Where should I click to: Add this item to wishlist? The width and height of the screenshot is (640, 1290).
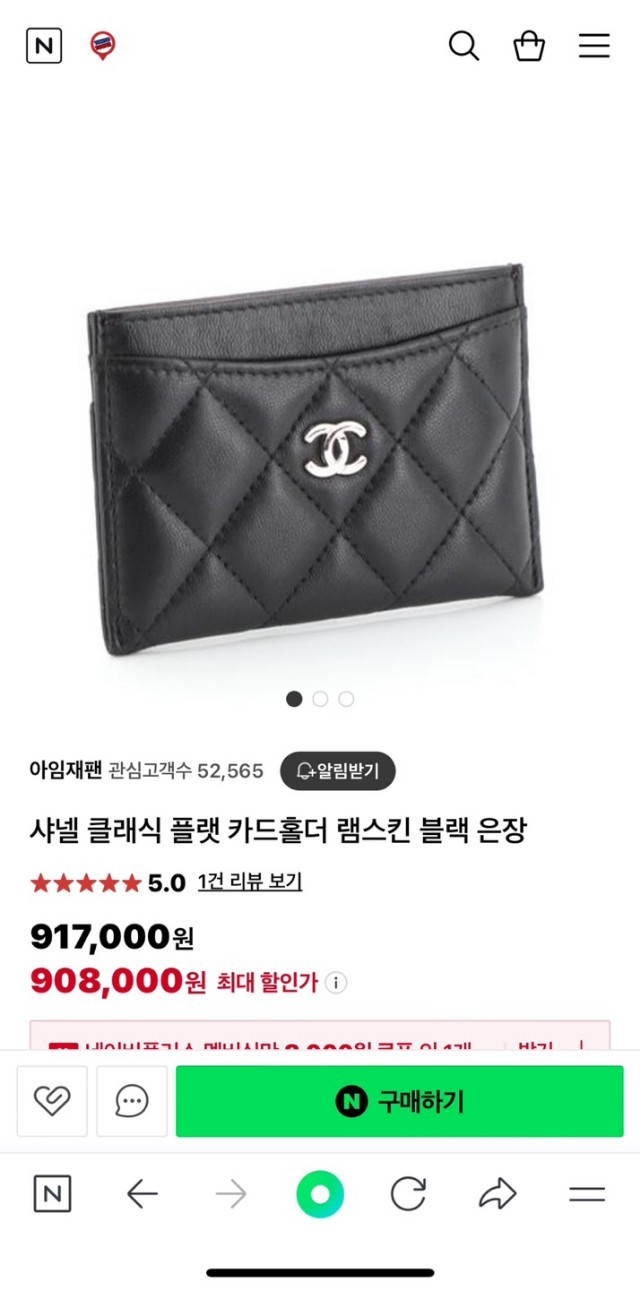coord(52,1101)
